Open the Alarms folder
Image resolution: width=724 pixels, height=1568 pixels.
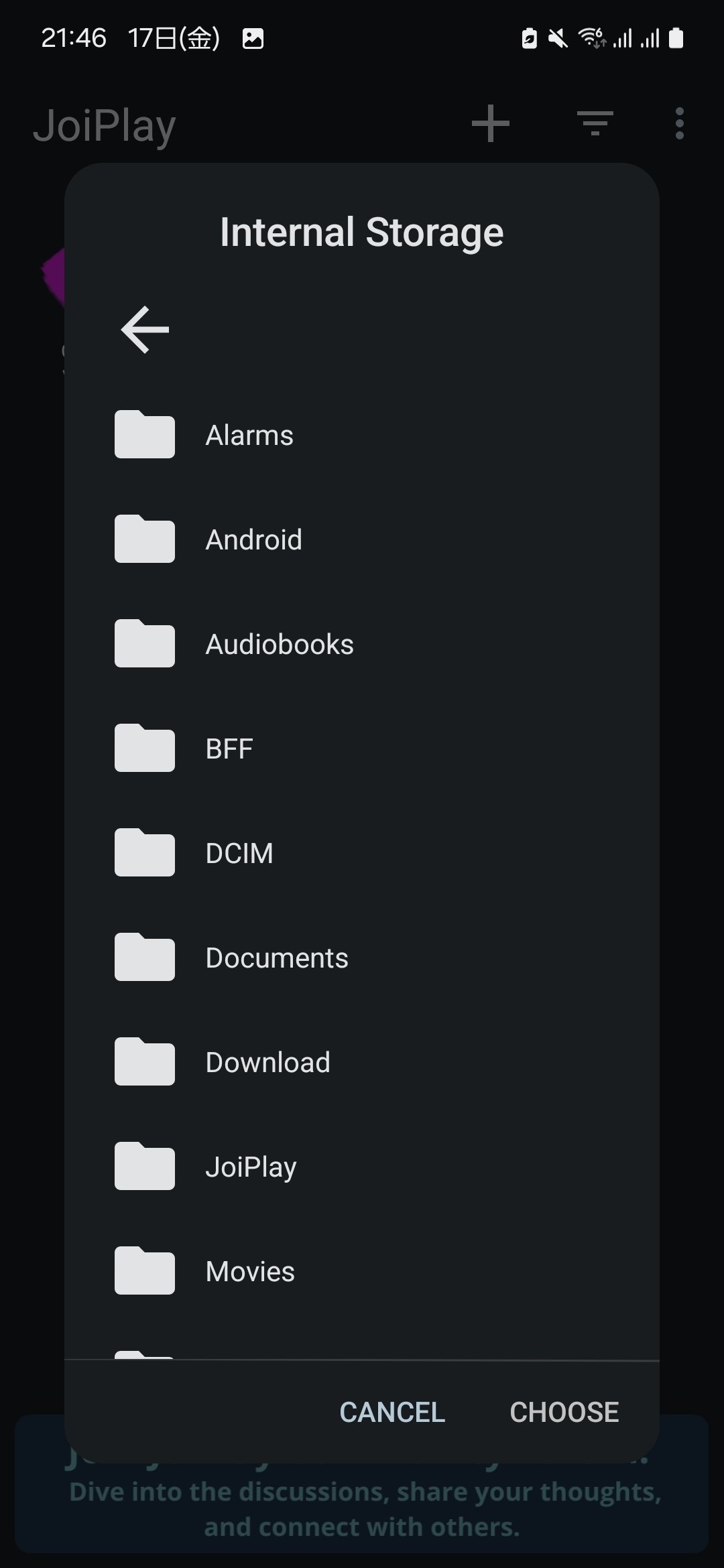249,436
